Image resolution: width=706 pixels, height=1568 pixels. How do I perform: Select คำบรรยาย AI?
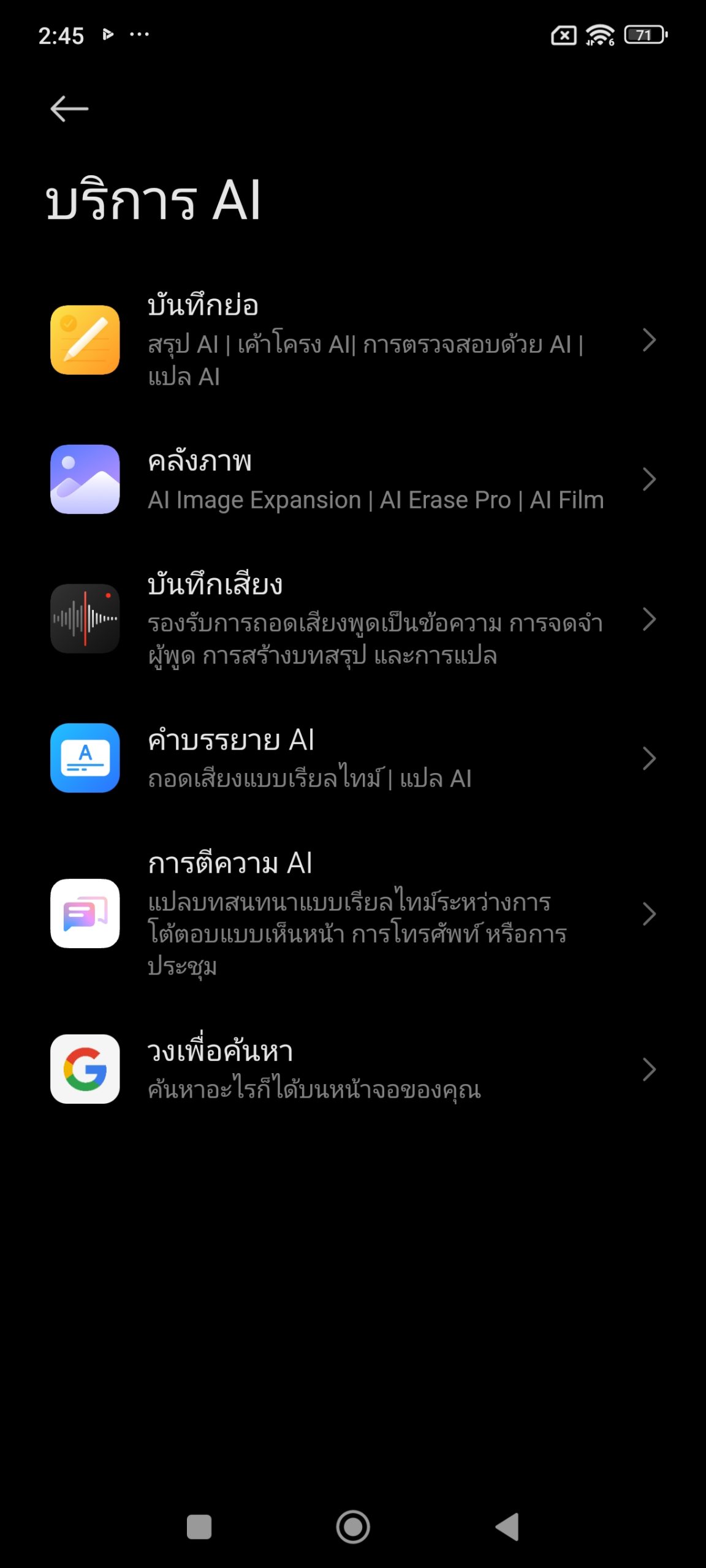coord(353,758)
